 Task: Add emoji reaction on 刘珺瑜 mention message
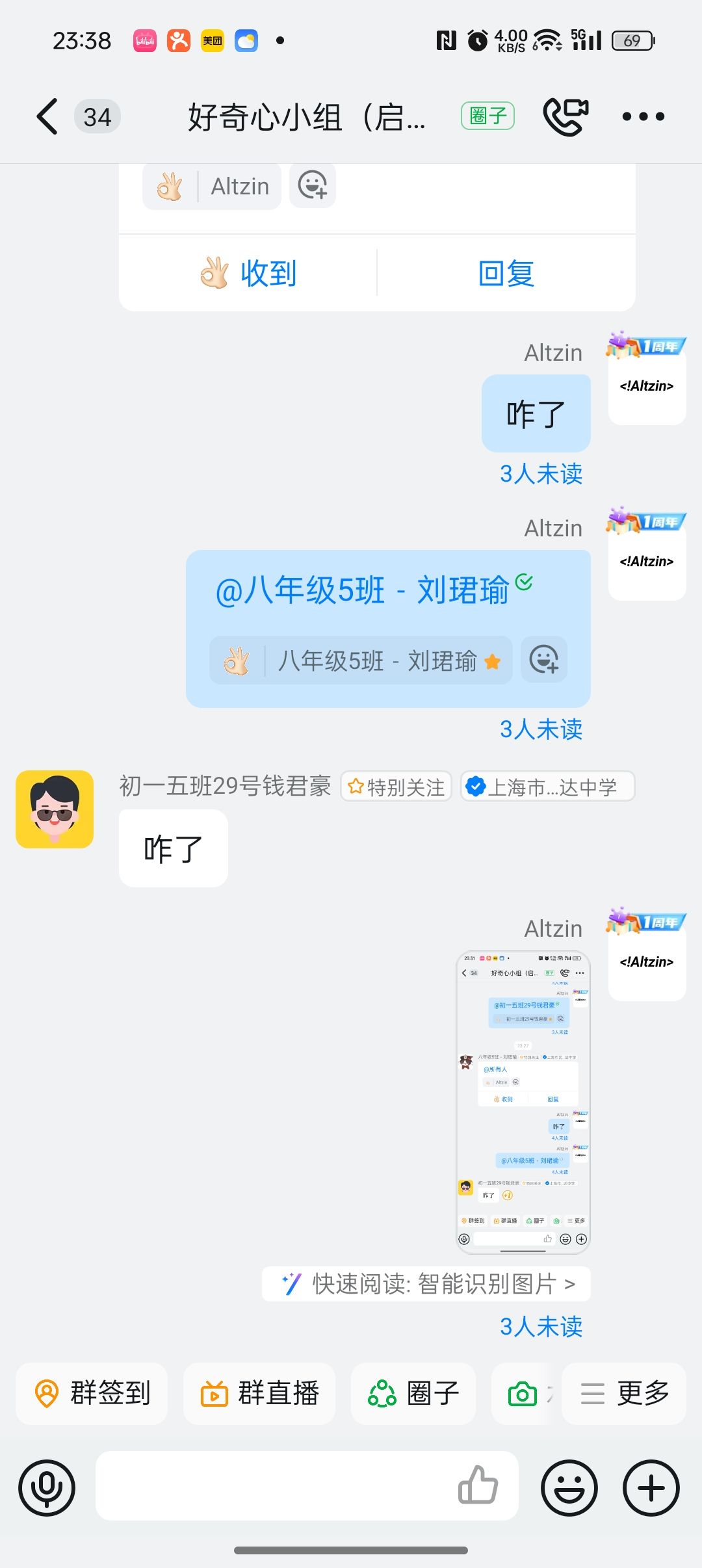544,660
